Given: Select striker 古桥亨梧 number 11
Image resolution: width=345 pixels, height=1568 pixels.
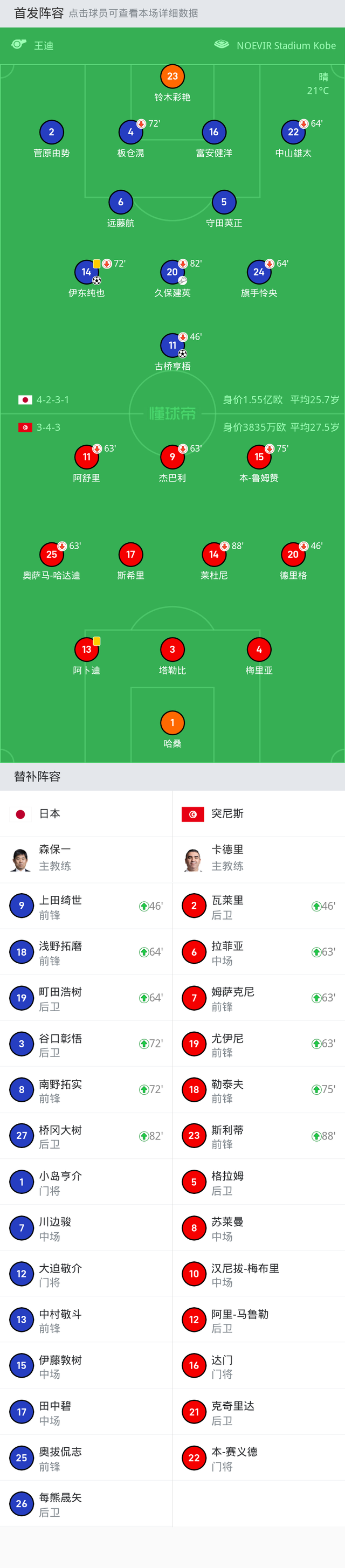Looking at the screenshot, I should tap(172, 345).
